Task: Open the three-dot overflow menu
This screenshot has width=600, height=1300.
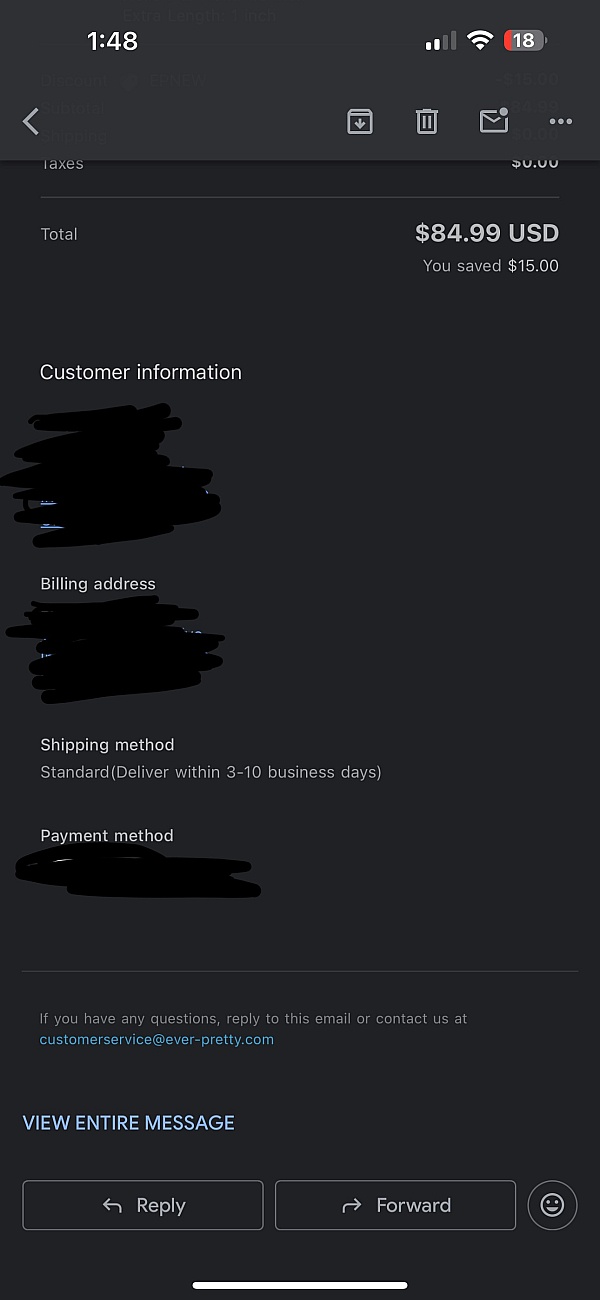Action: pos(561,122)
